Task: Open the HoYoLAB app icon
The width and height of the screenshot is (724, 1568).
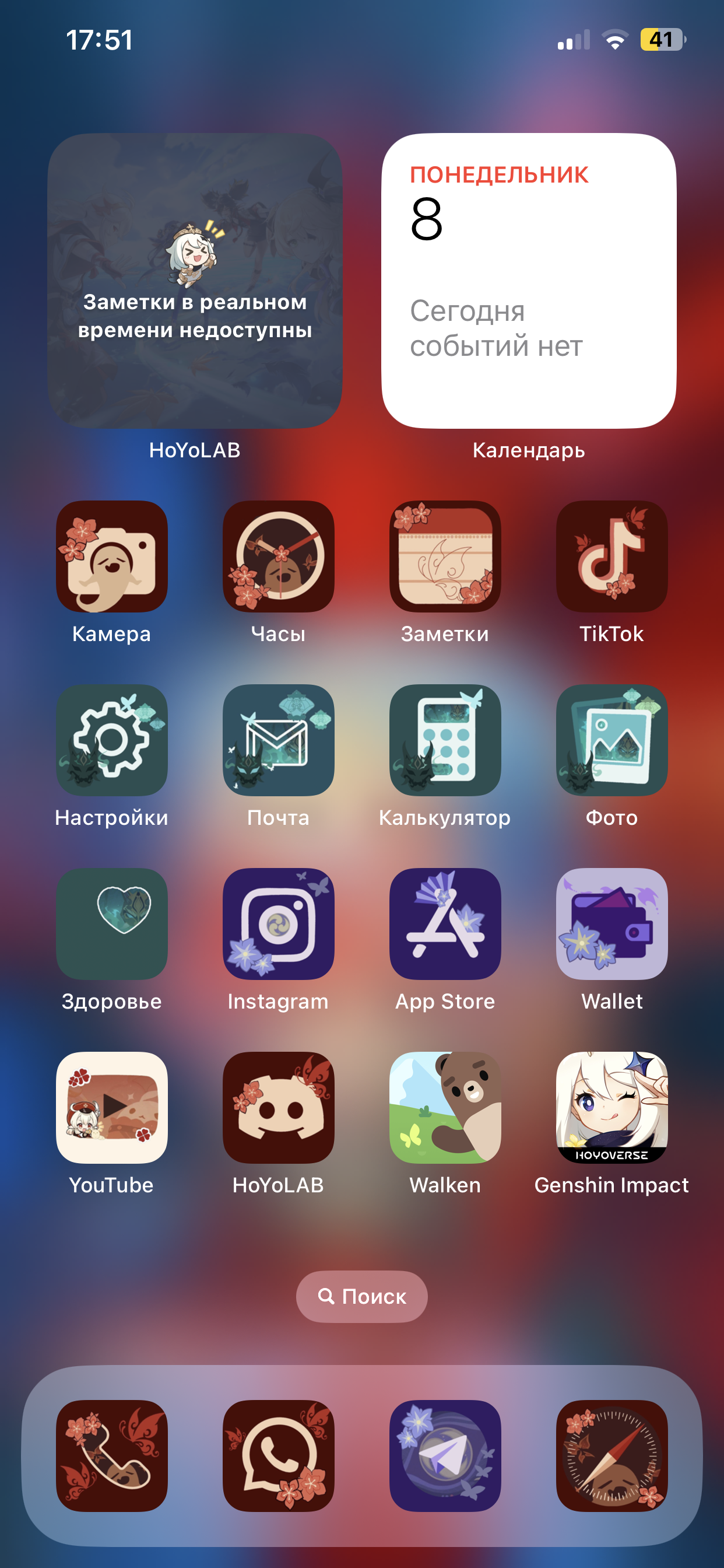Action: coord(278,1108)
